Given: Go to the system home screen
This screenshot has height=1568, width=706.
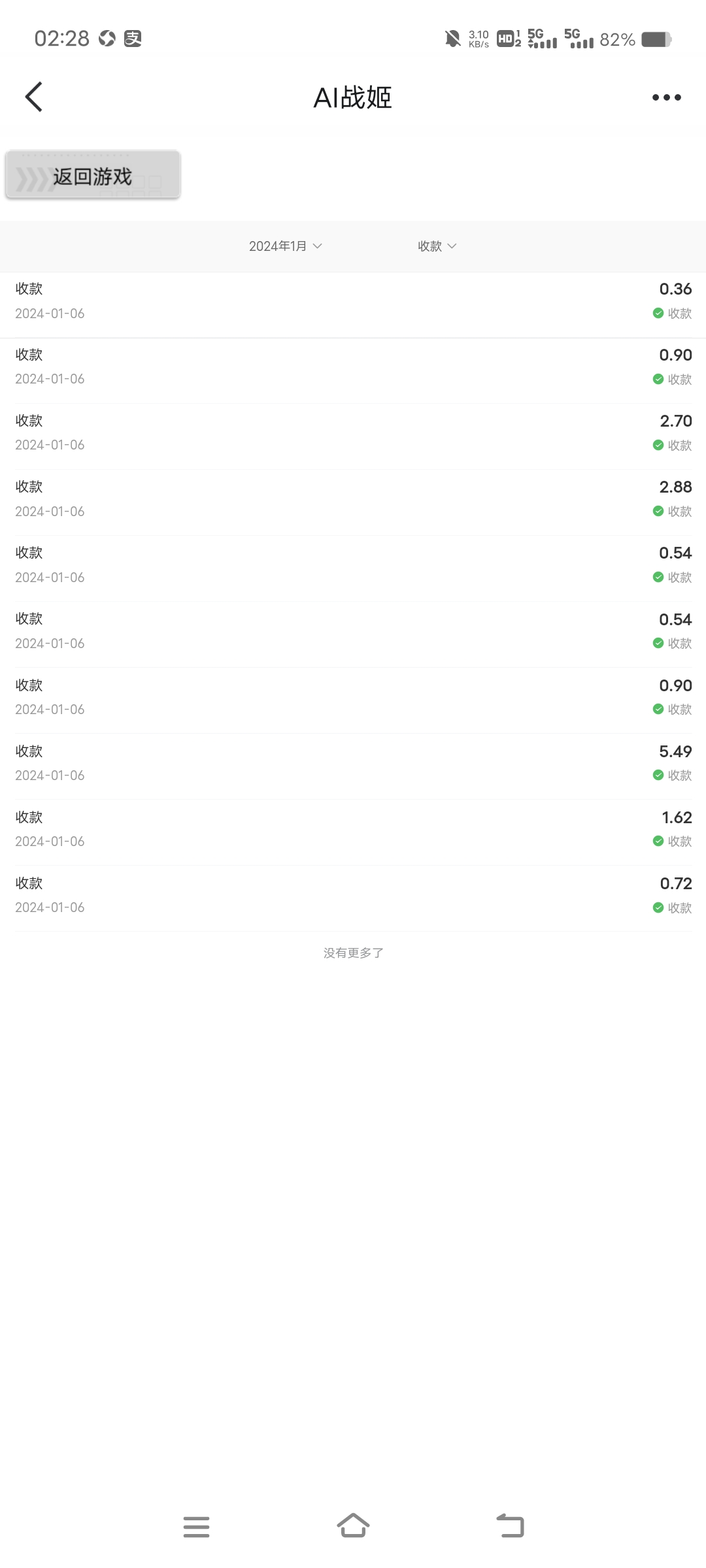Looking at the screenshot, I should (x=353, y=1526).
